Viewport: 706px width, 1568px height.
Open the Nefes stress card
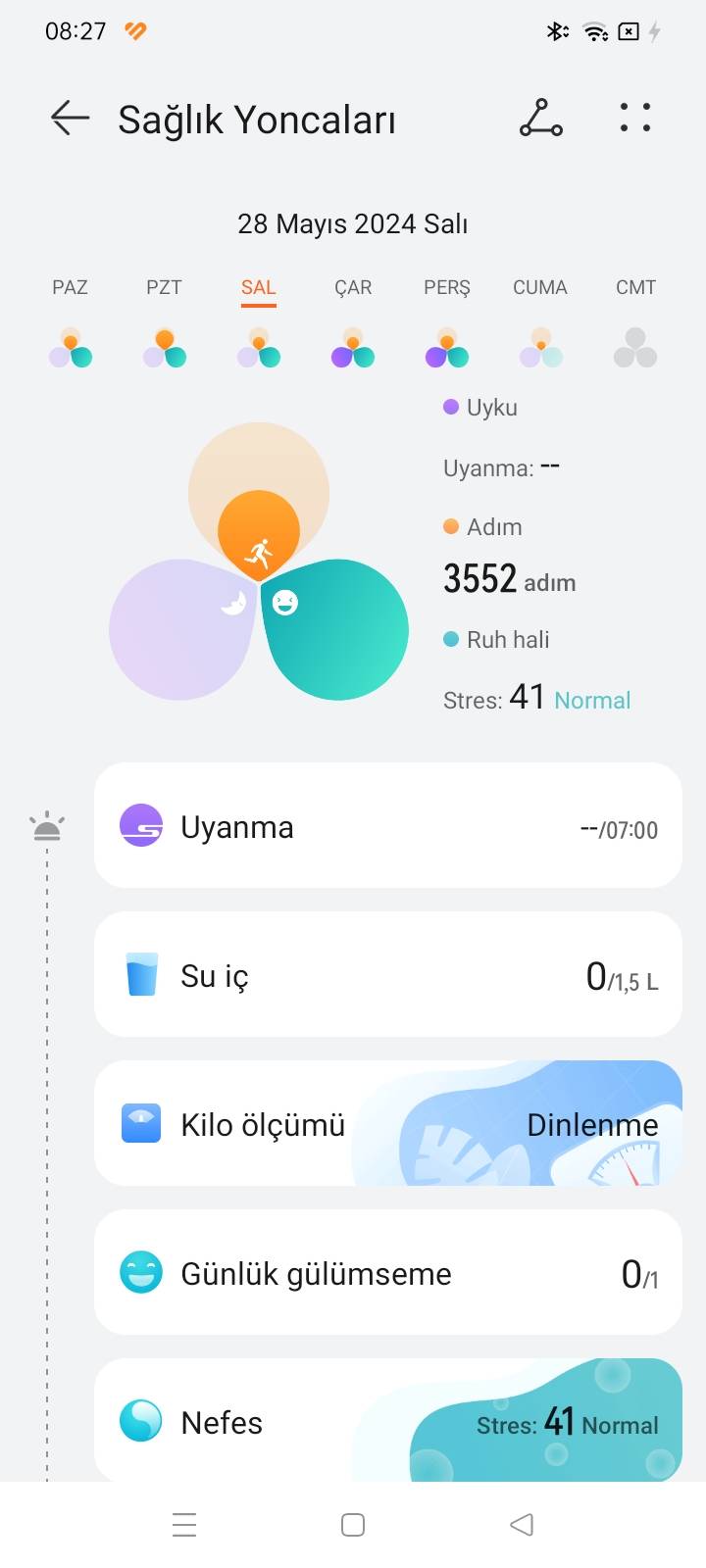click(x=387, y=1421)
